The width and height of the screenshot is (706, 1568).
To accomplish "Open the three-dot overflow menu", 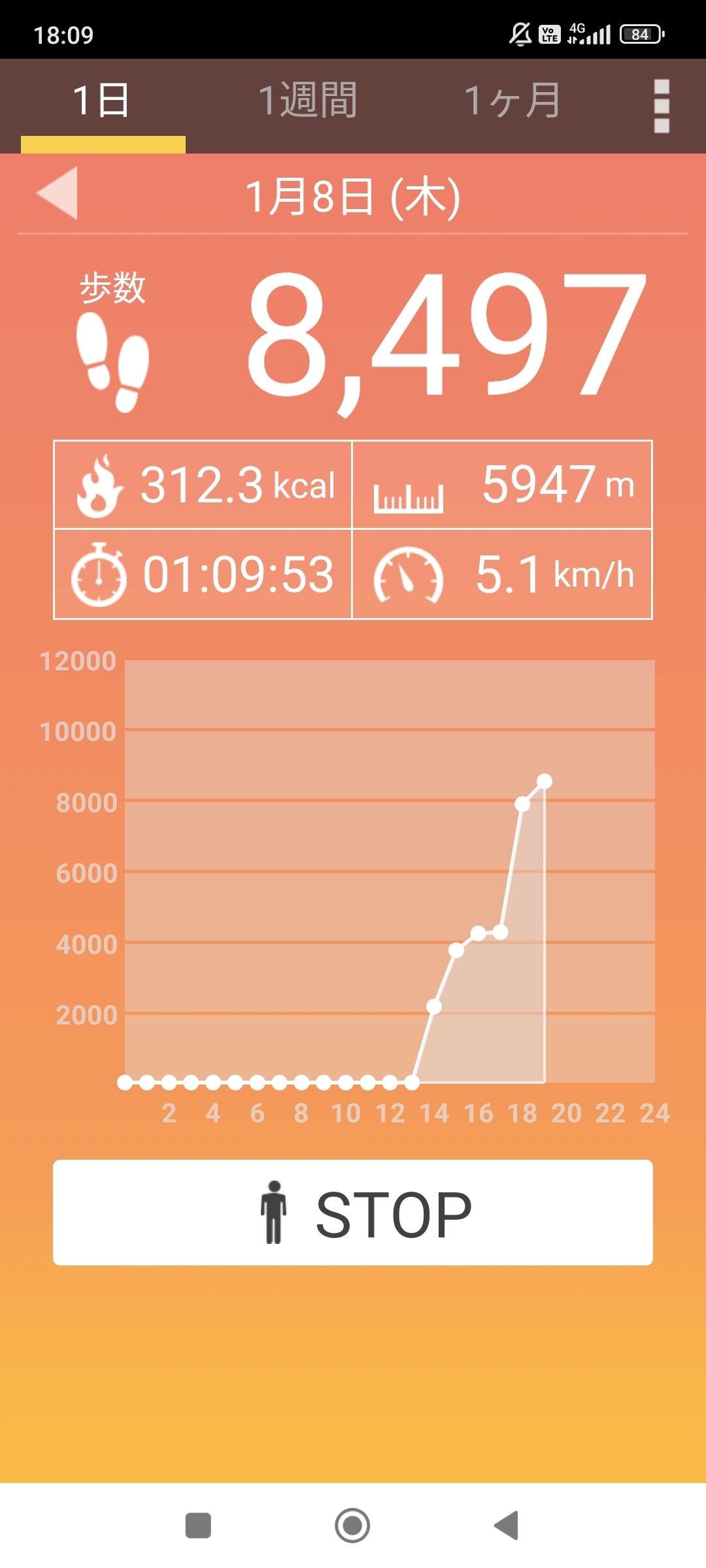I will pyautogui.click(x=662, y=106).
